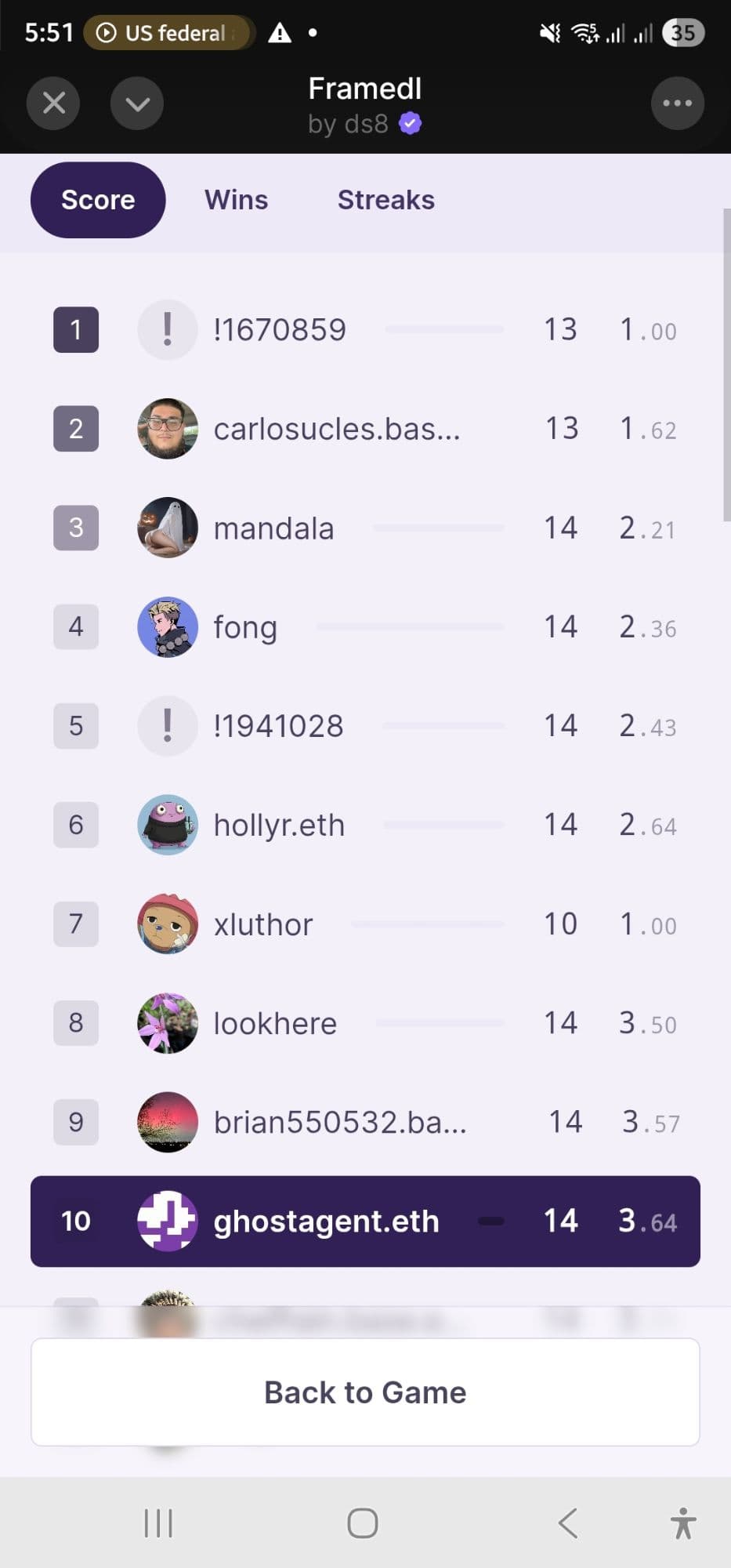View hollyr.eth's entry

pyautogui.click(x=365, y=825)
